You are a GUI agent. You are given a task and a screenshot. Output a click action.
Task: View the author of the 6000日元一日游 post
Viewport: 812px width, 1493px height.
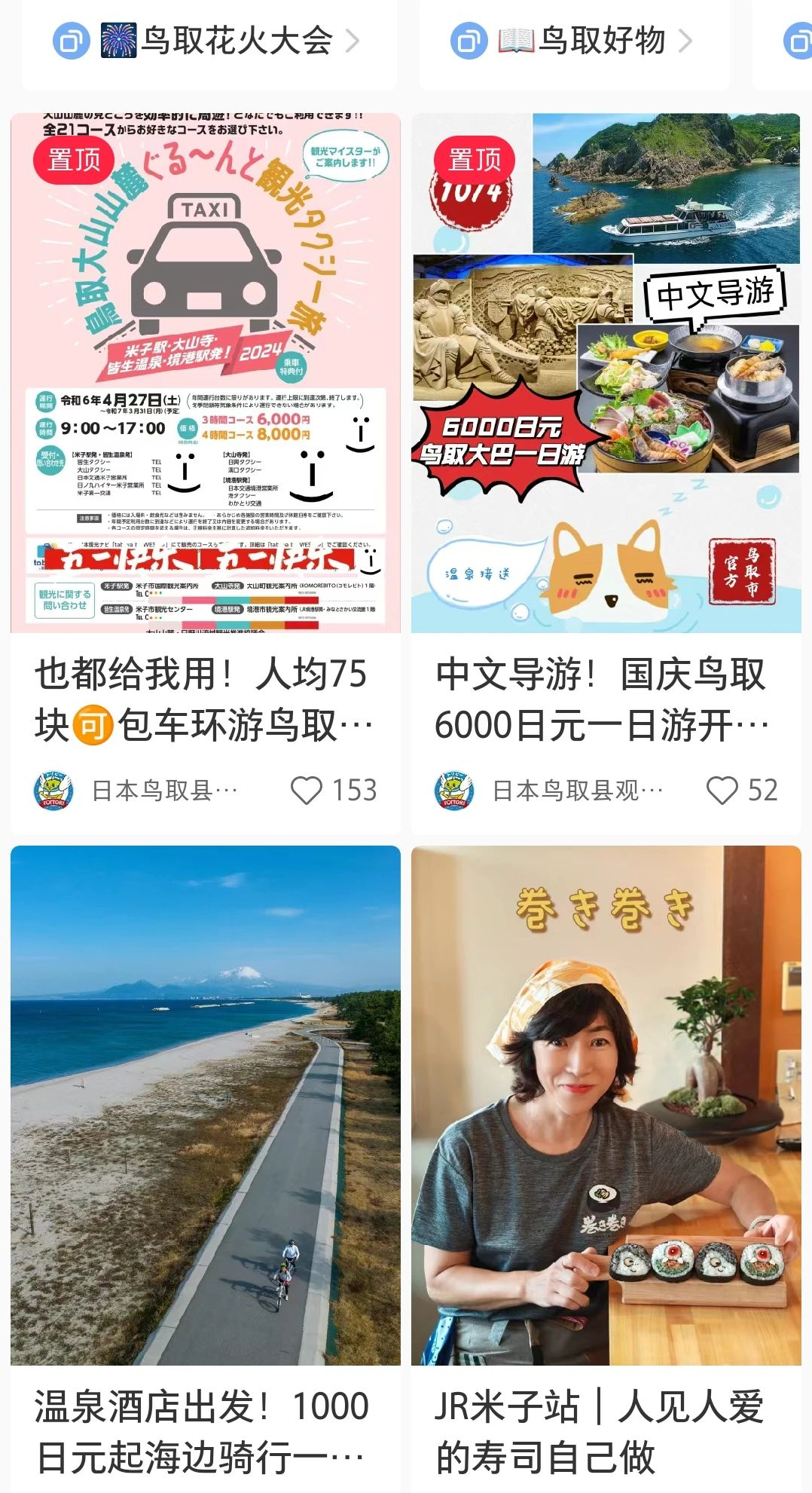(550, 791)
